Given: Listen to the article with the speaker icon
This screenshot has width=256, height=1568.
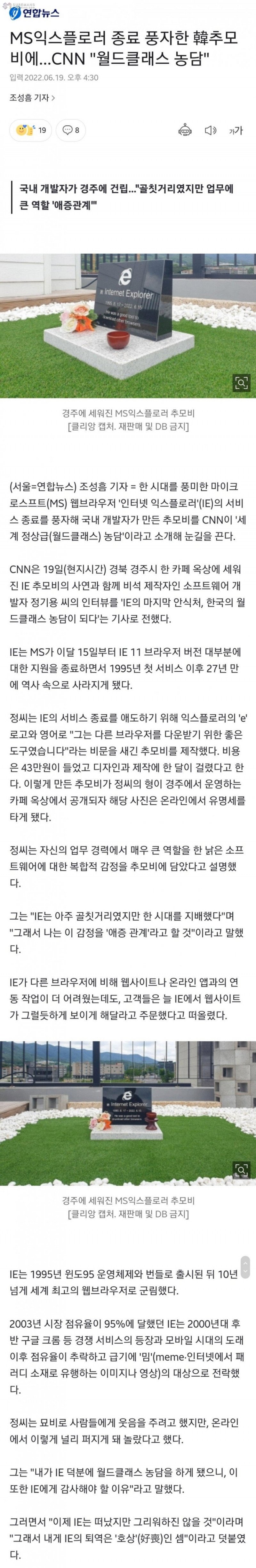Looking at the screenshot, I should (210, 130).
